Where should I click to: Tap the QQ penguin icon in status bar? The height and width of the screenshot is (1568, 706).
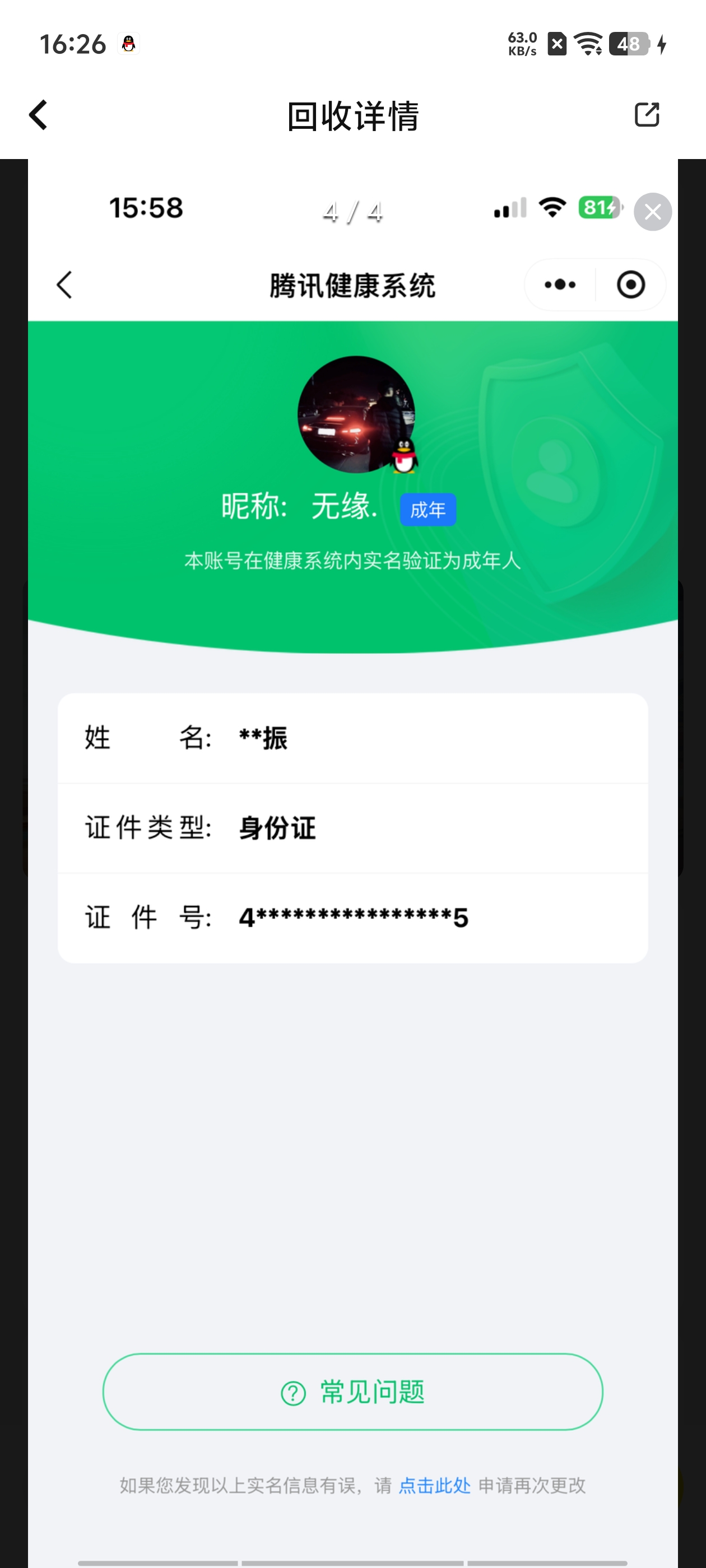[x=129, y=43]
